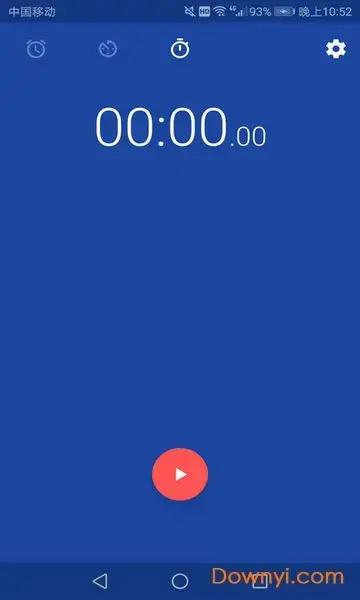The width and height of the screenshot is (360, 600).
Task: Start the stopwatch with the red play button
Action: tap(180, 474)
